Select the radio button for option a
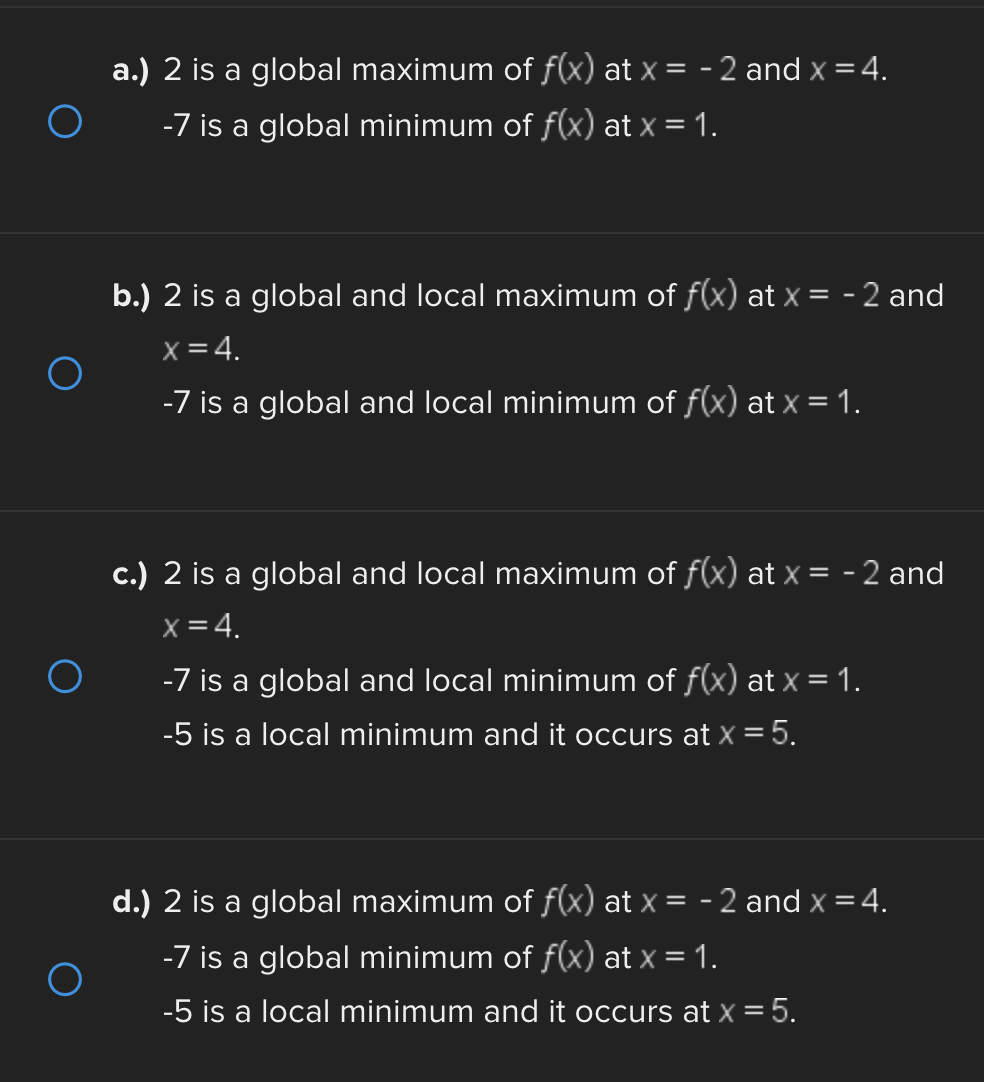 point(64,120)
